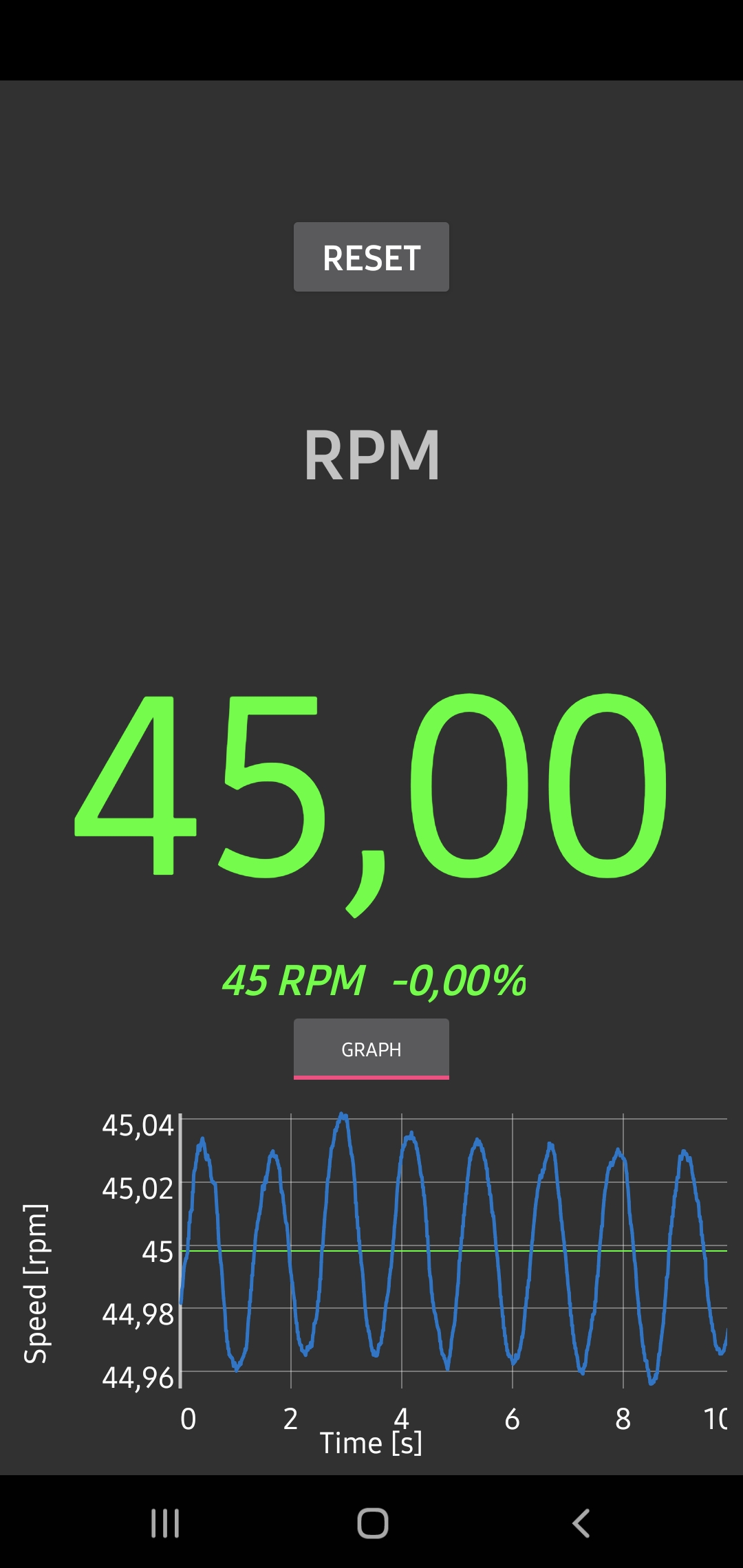Image resolution: width=743 pixels, height=1568 pixels.
Task: Open recent apps from the navigation bar
Action: click(165, 1523)
